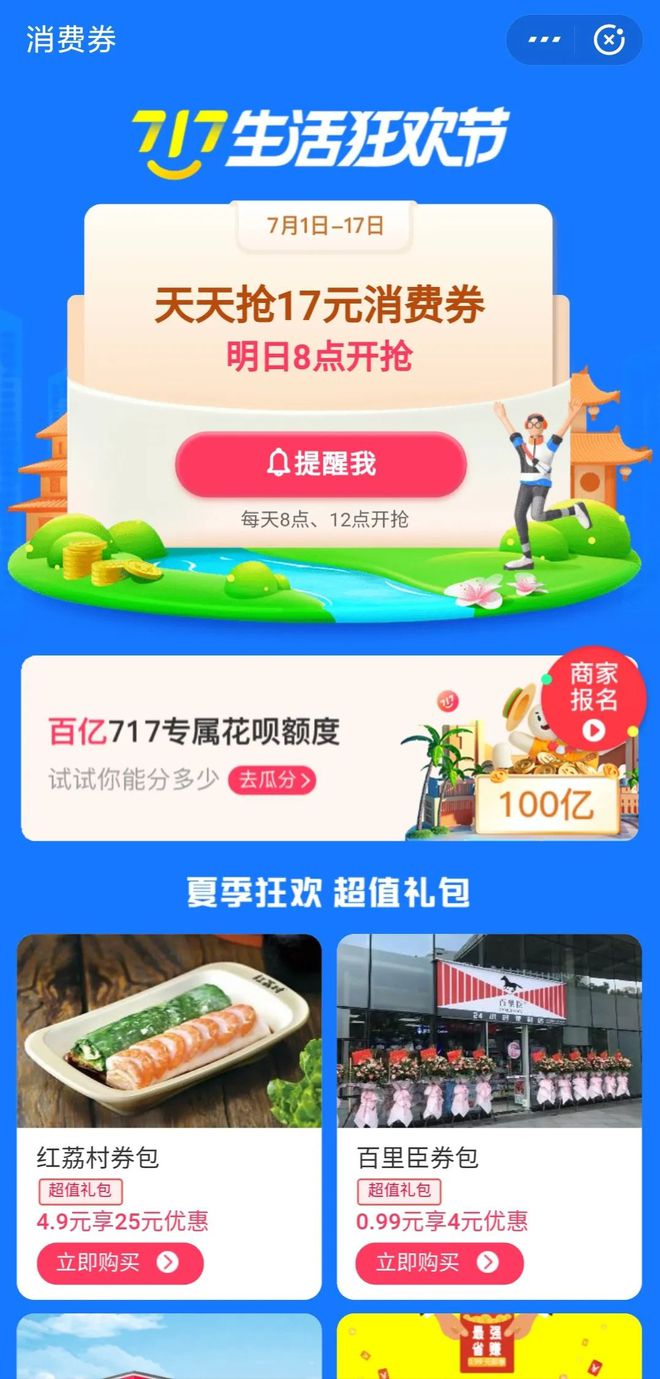Screen dimensions: 660x1379
Task: Tap the 提醒我 reminder button
Action: (321, 464)
